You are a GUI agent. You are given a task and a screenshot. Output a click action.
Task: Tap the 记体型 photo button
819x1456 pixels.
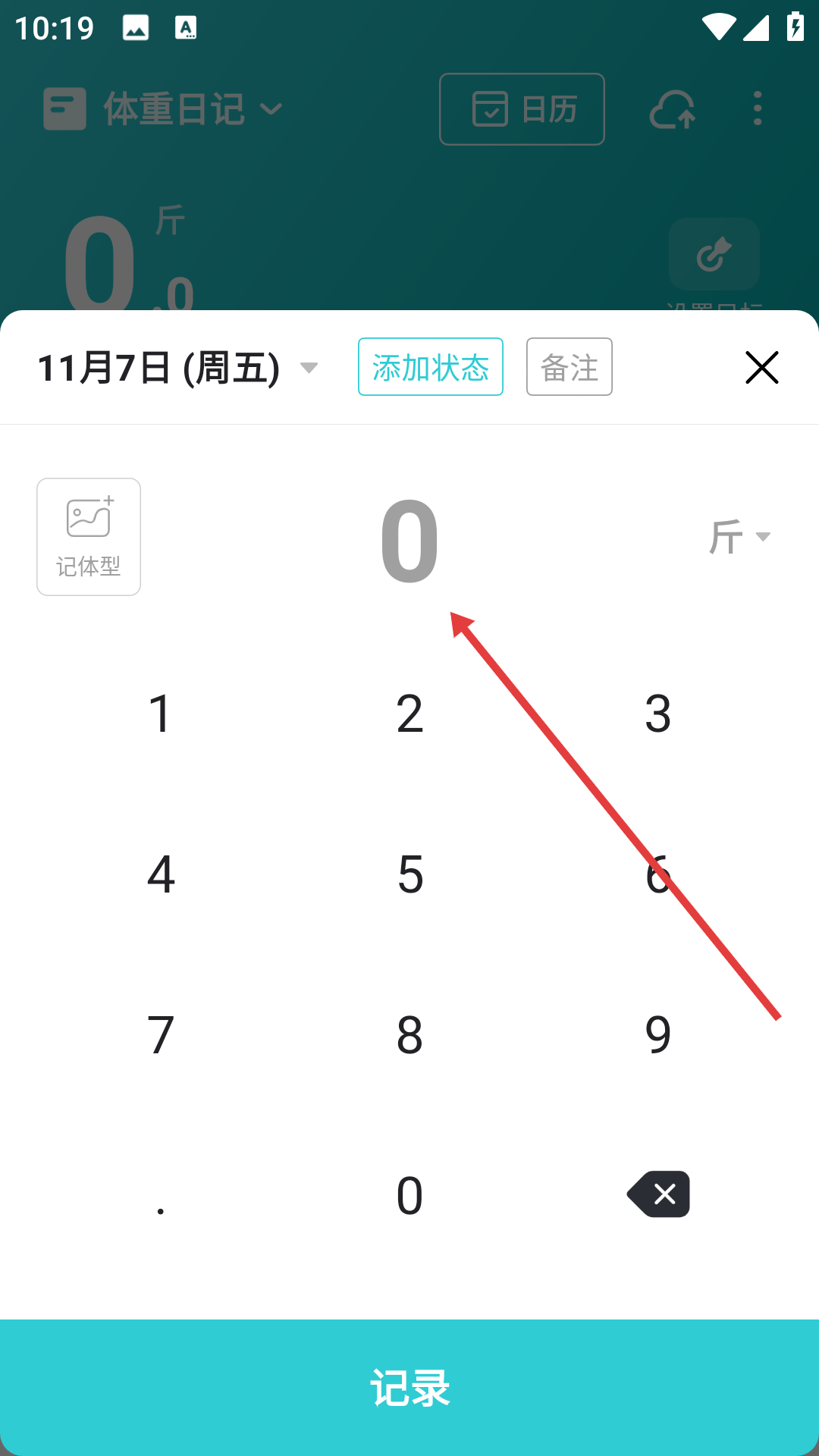[89, 537]
